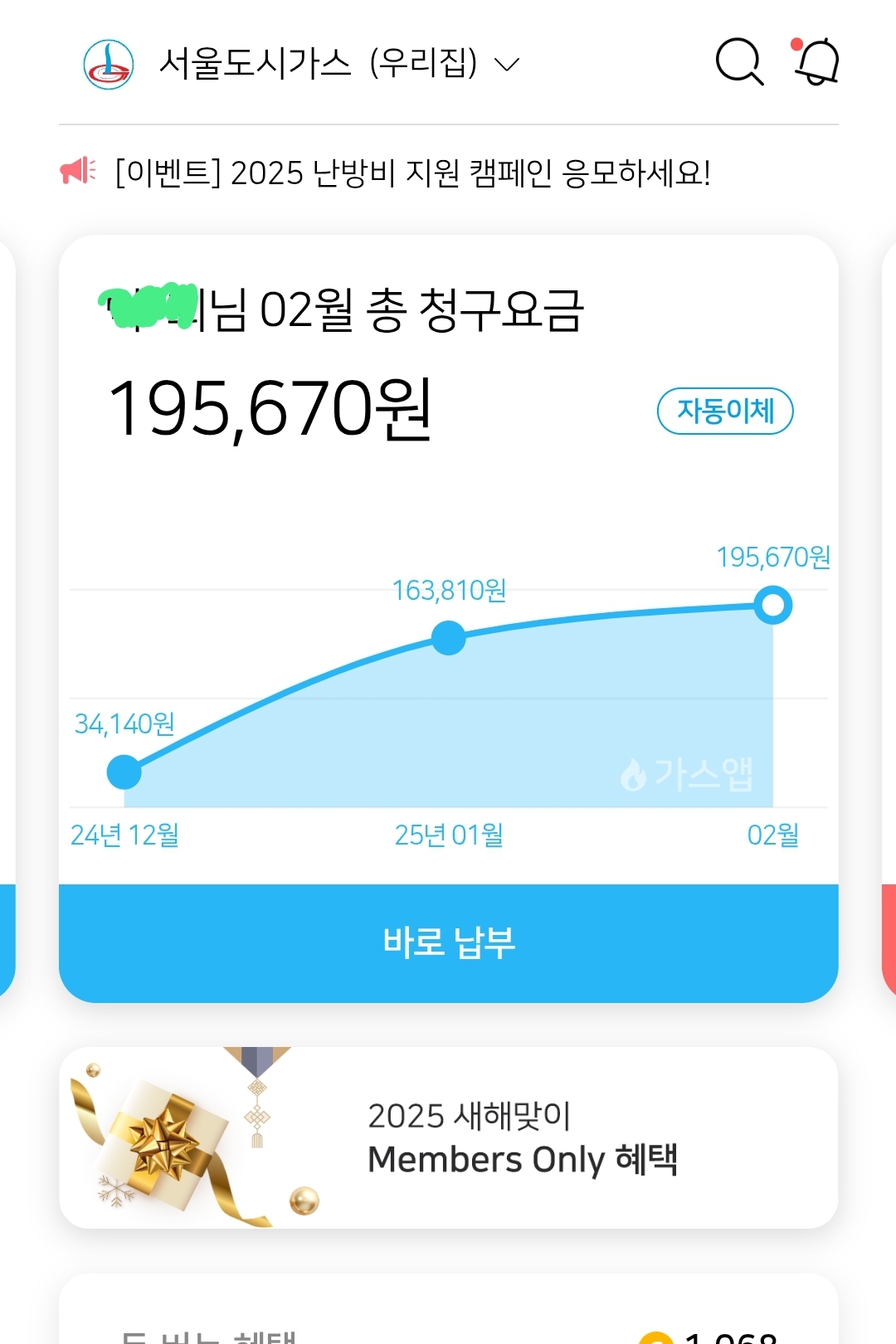
Task: Open the notifications bell
Action: (816, 61)
